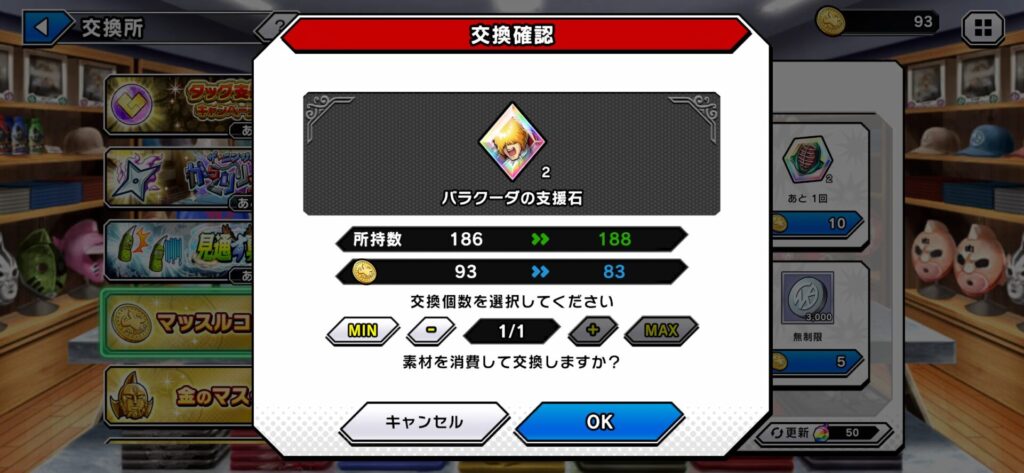This screenshot has height=473, width=1024.
Task: Open the grid menu icon
Action: 982,27
